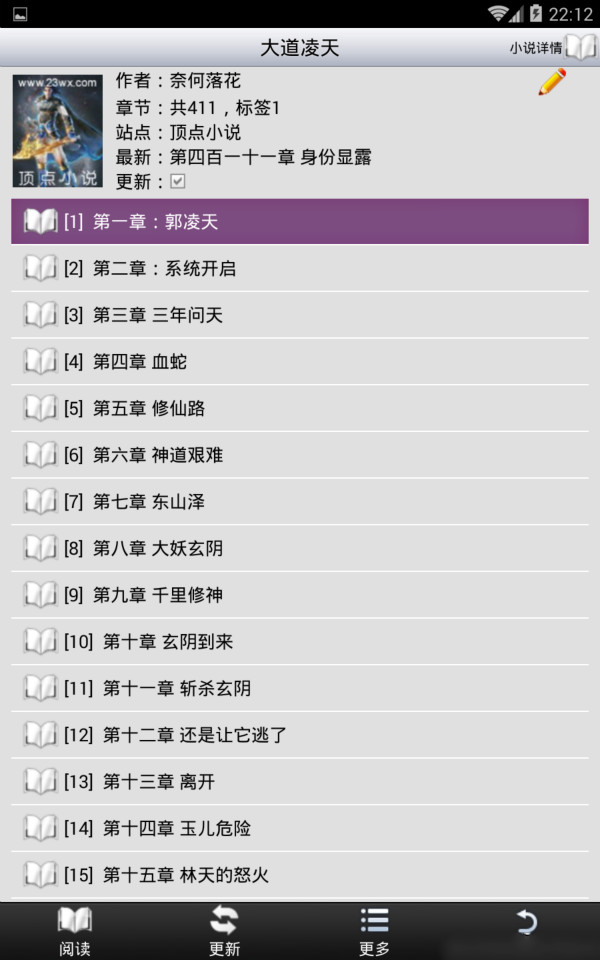This screenshot has height=960, width=600.
Task: Select chapter 第十一章 斩杀玄阴
Action: tap(300, 688)
